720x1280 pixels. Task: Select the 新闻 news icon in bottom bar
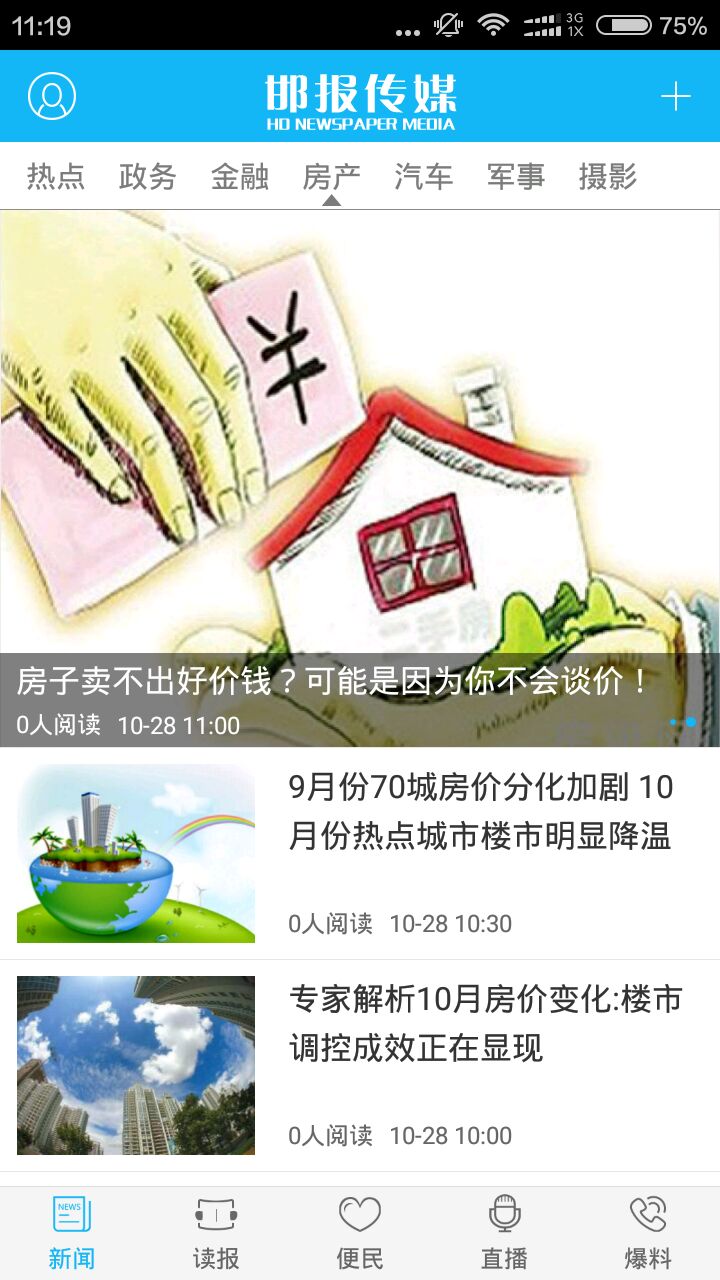[x=71, y=1232]
